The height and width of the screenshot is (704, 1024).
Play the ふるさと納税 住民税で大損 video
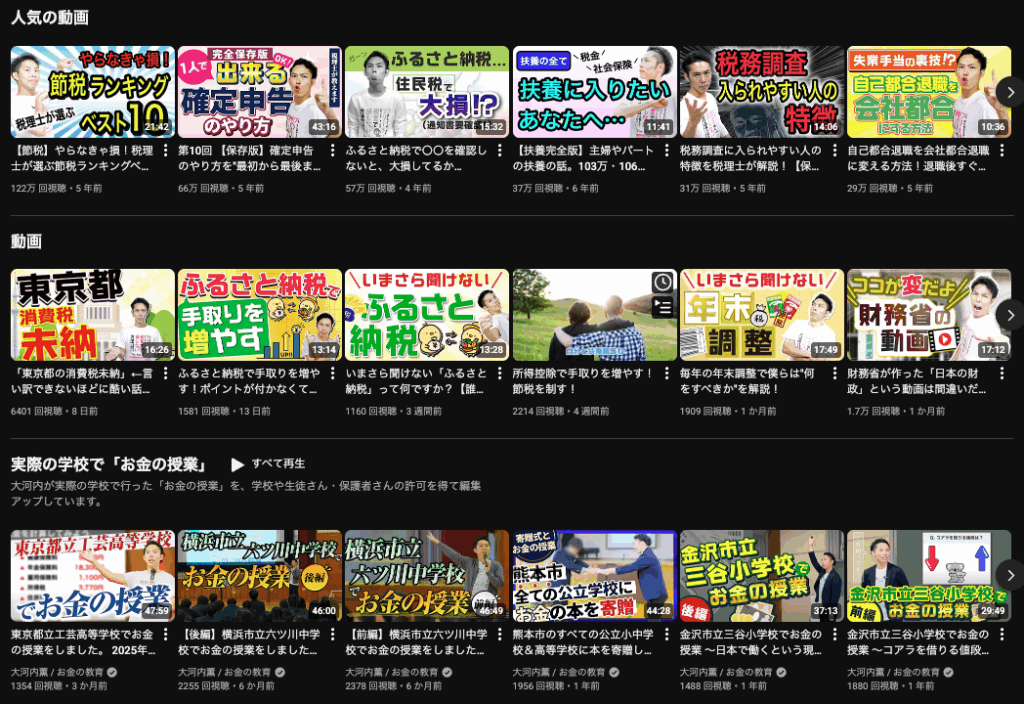coord(427,91)
